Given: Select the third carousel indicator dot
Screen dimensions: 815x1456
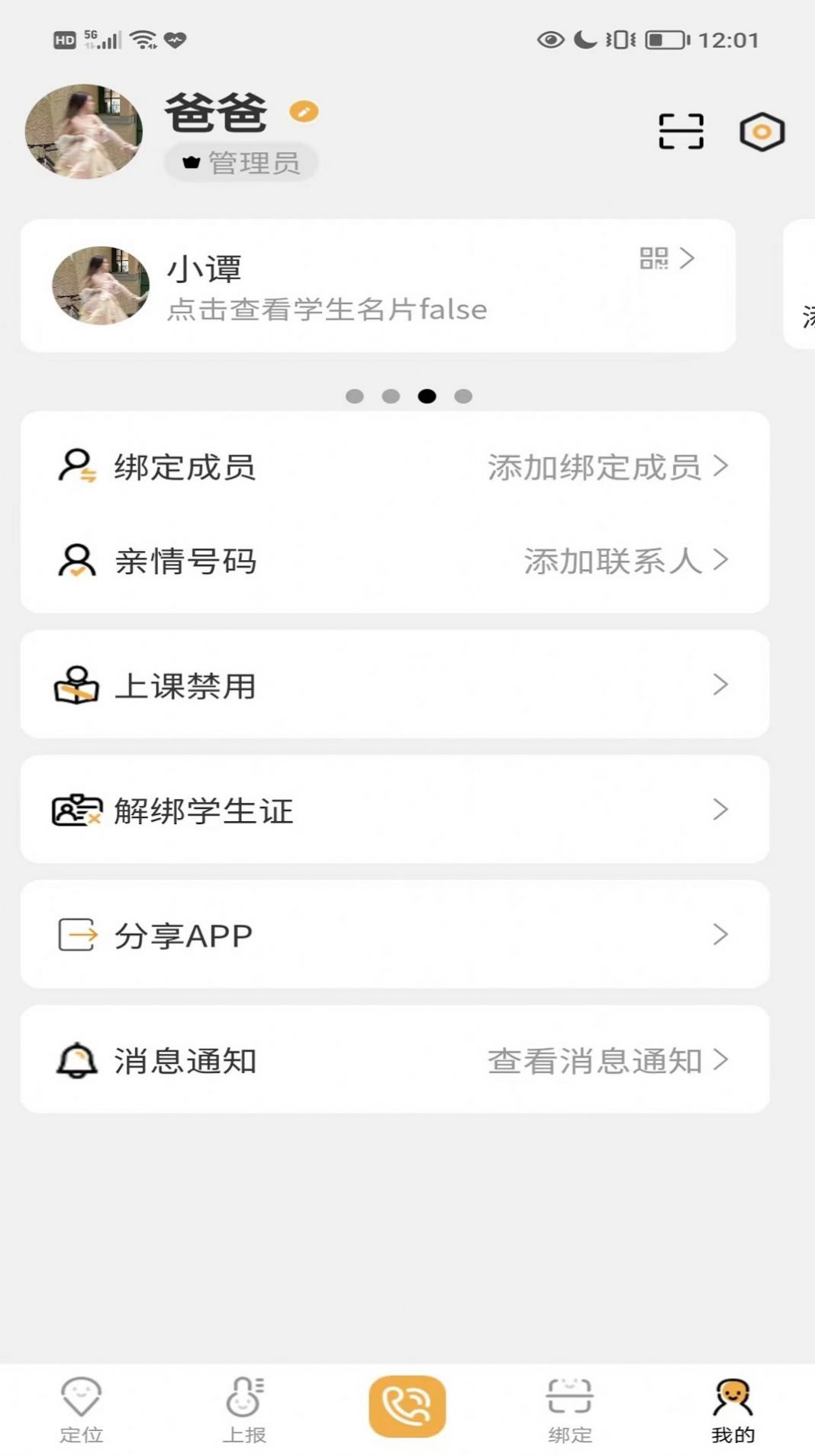Looking at the screenshot, I should (x=425, y=395).
